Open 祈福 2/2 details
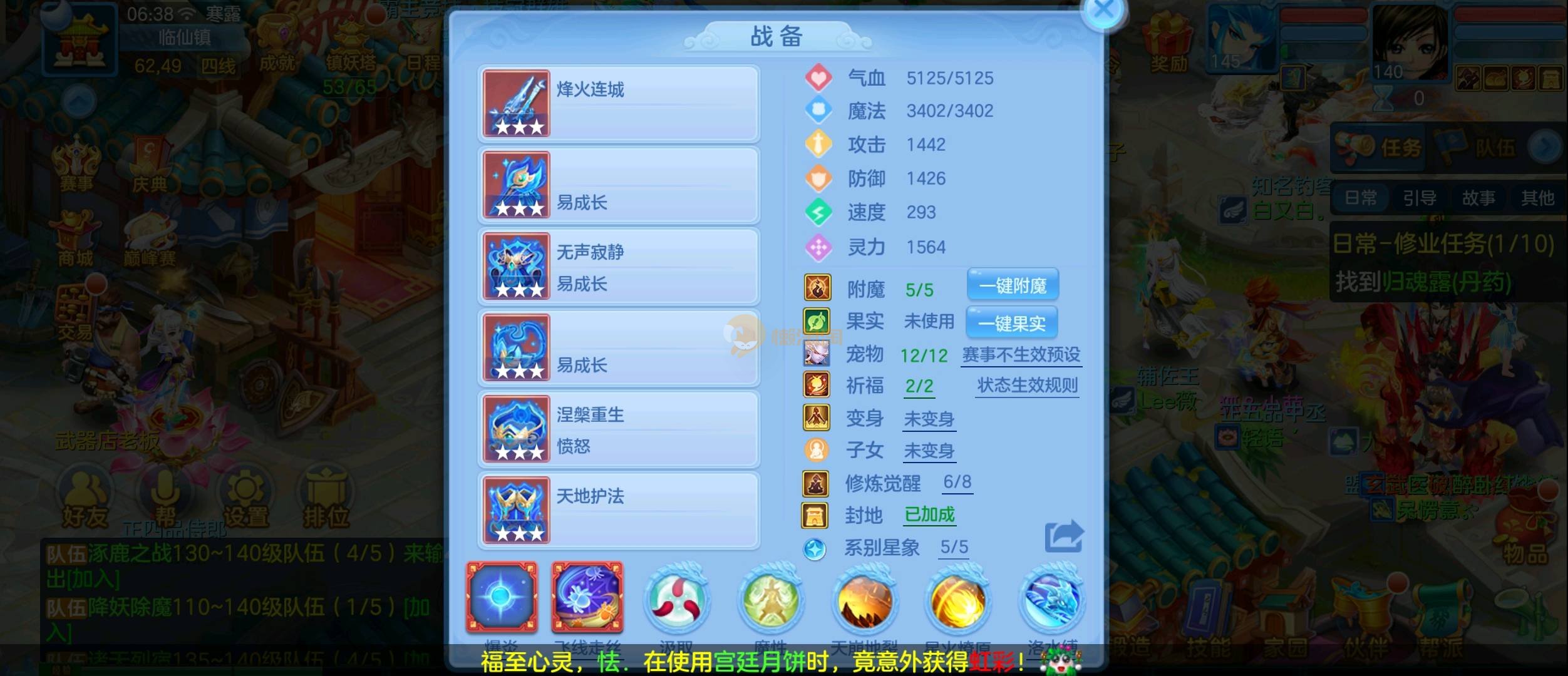The height and width of the screenshot is (676, 1568). coord(919,386)
